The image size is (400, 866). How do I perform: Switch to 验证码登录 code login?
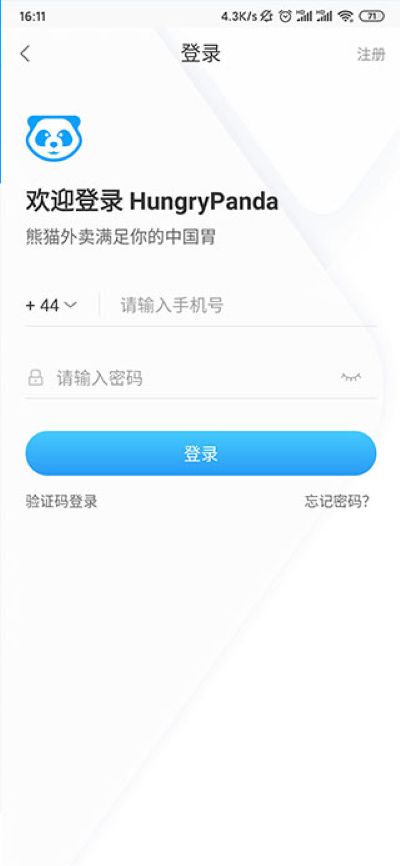click(x=61, y=501)
